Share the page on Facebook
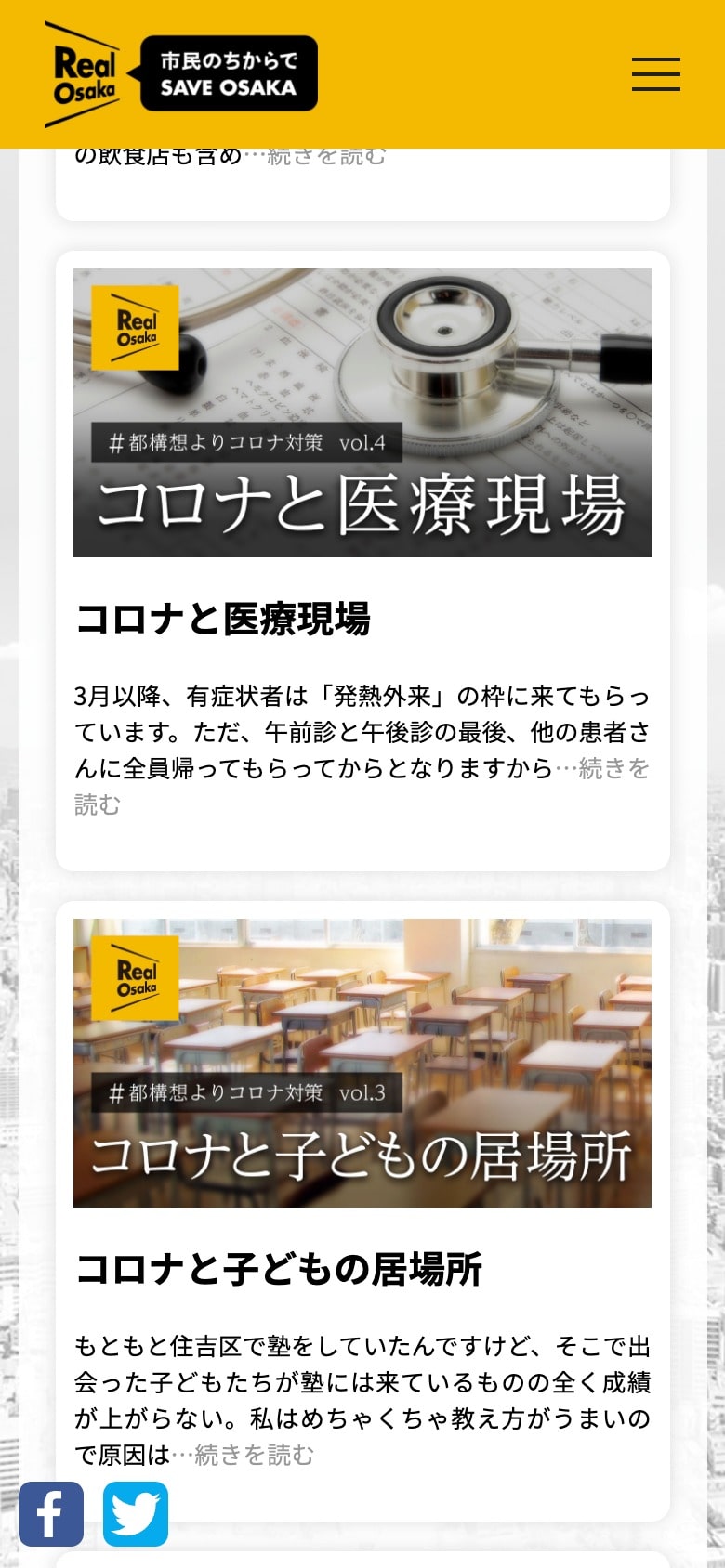Screen dimensions: 725x1568 [51, 1514]
